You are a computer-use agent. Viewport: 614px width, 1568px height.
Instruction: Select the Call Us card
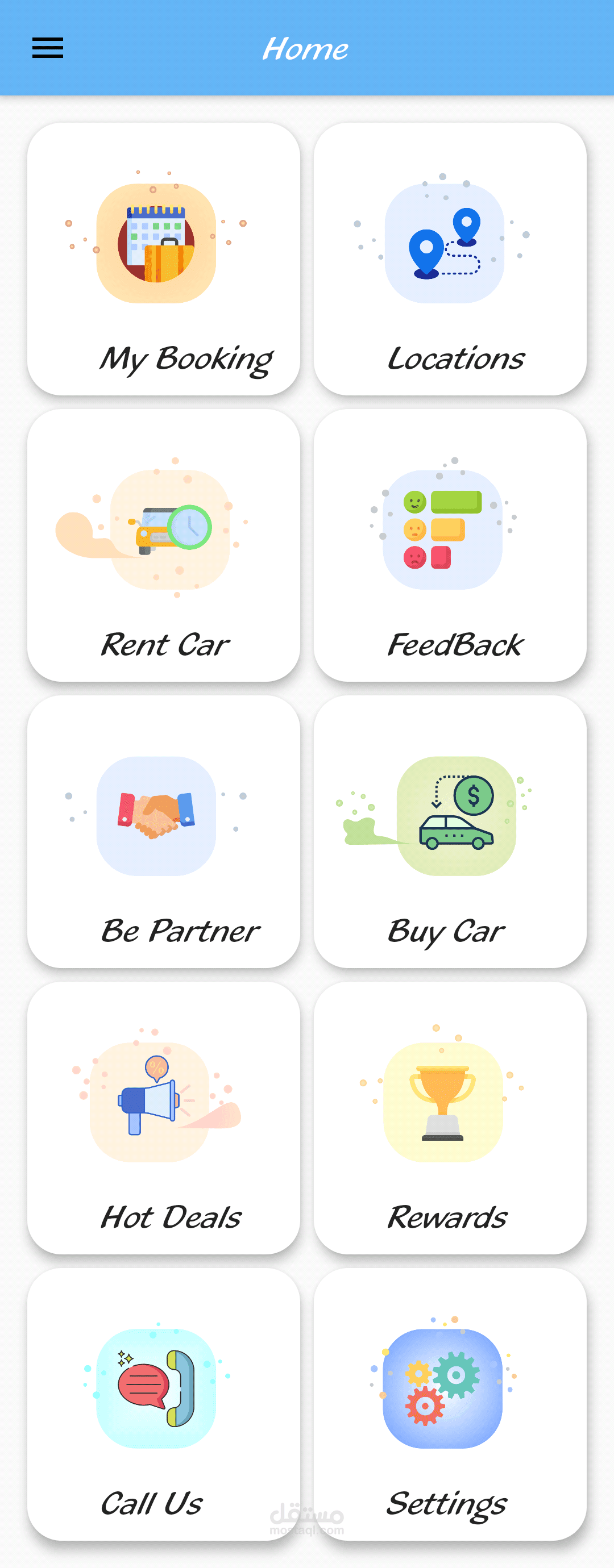click(x=163, y=1404)
